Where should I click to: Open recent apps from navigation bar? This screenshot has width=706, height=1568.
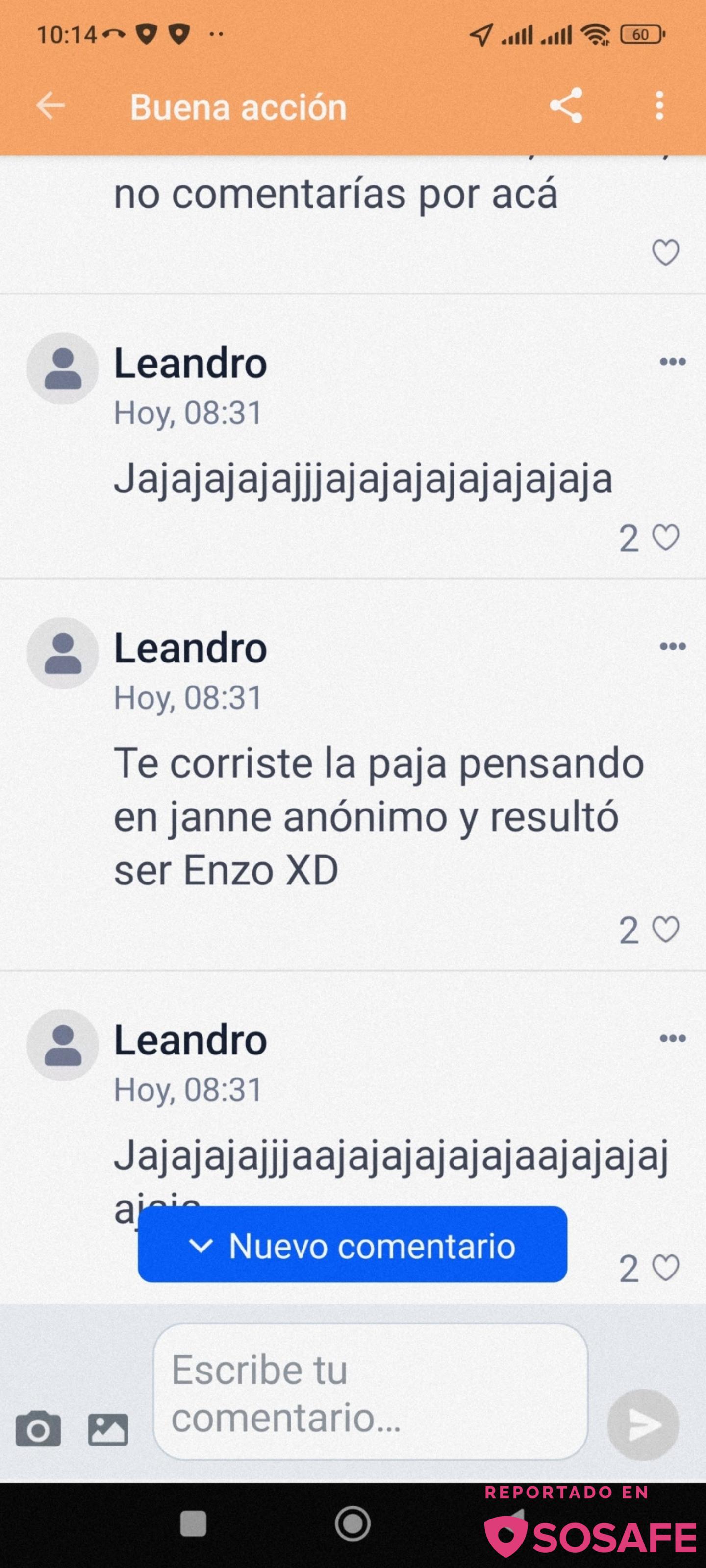click(x=193, y=1523)
